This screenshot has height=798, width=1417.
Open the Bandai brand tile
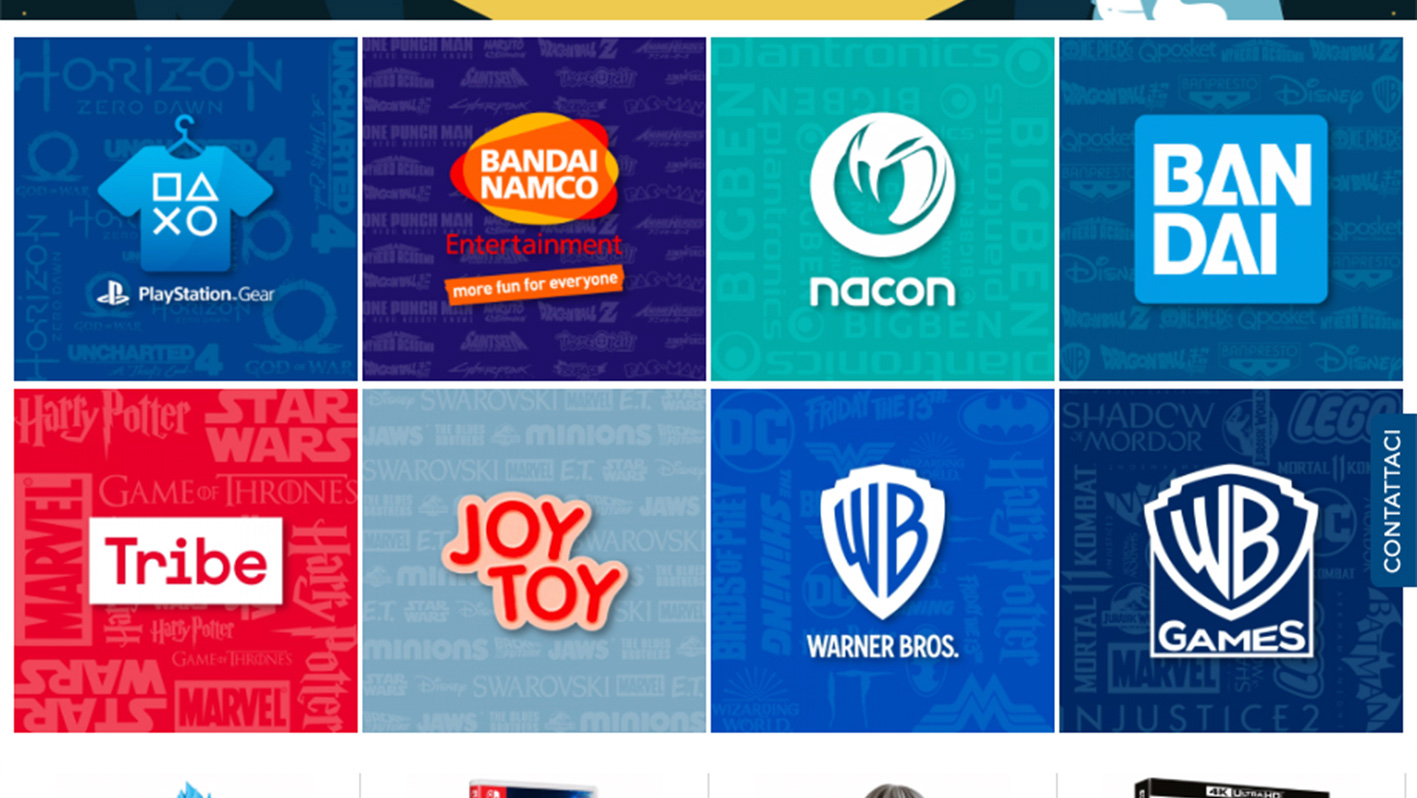[x=1230, y=209]
